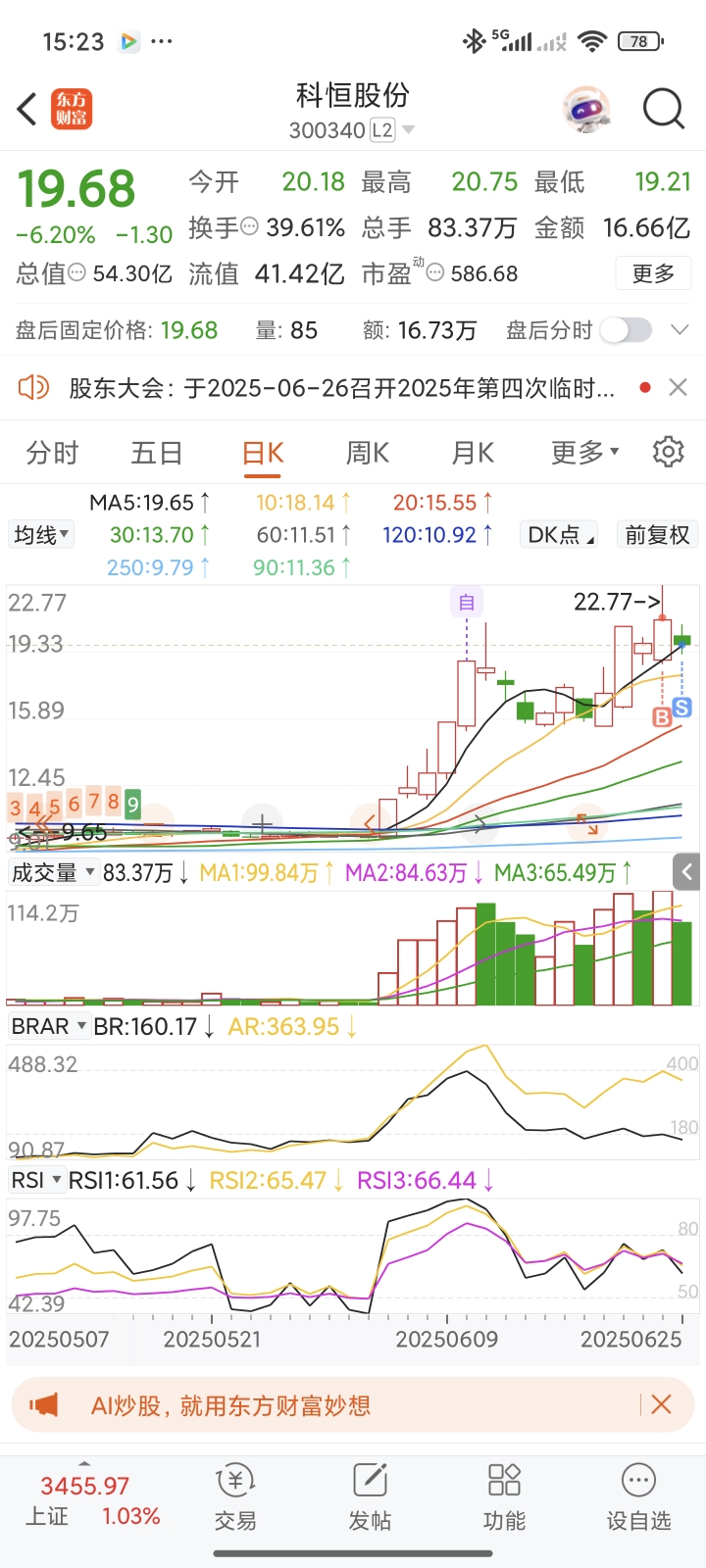Open chart settings gear icon

[x=669, y=452]
